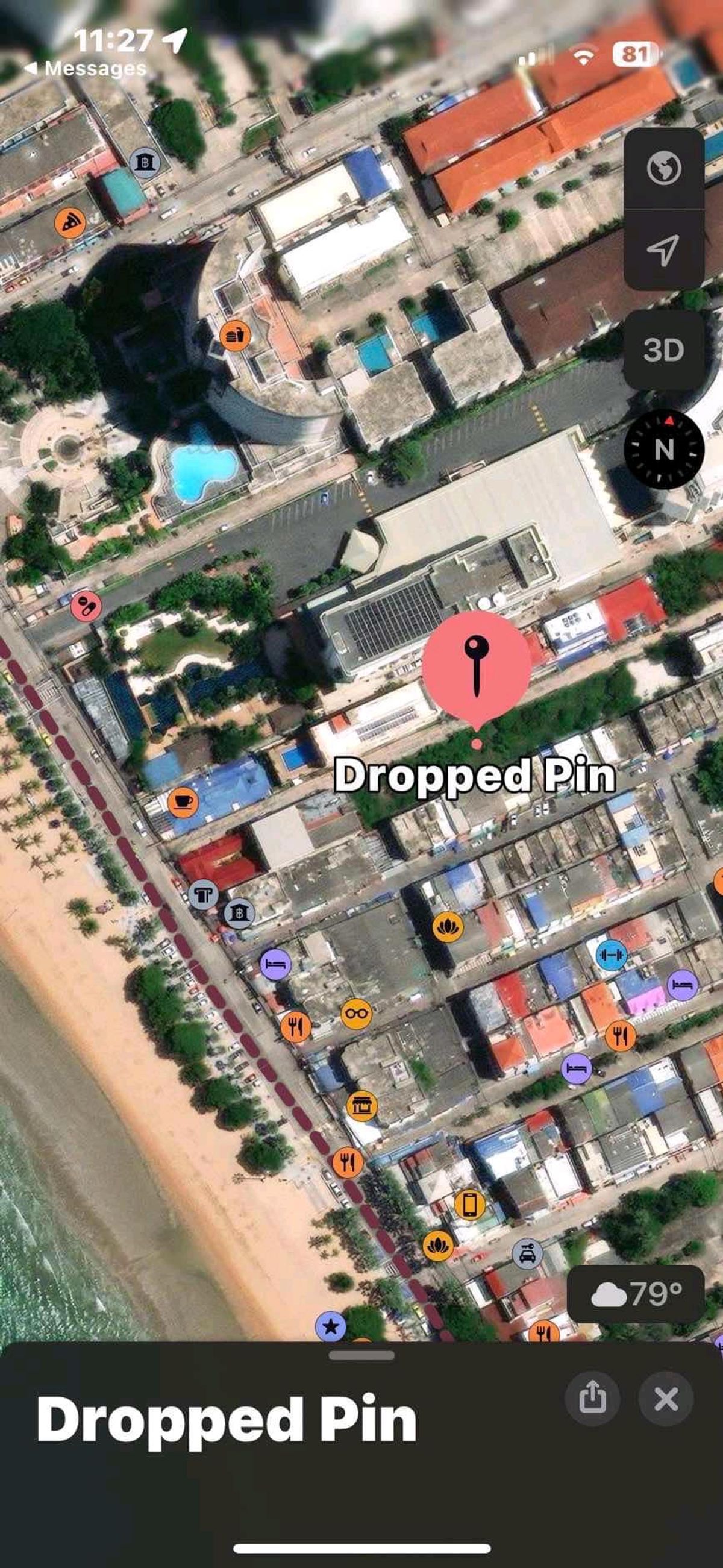Tap the compass to face north
The image size is (723, 1568).
663,449
